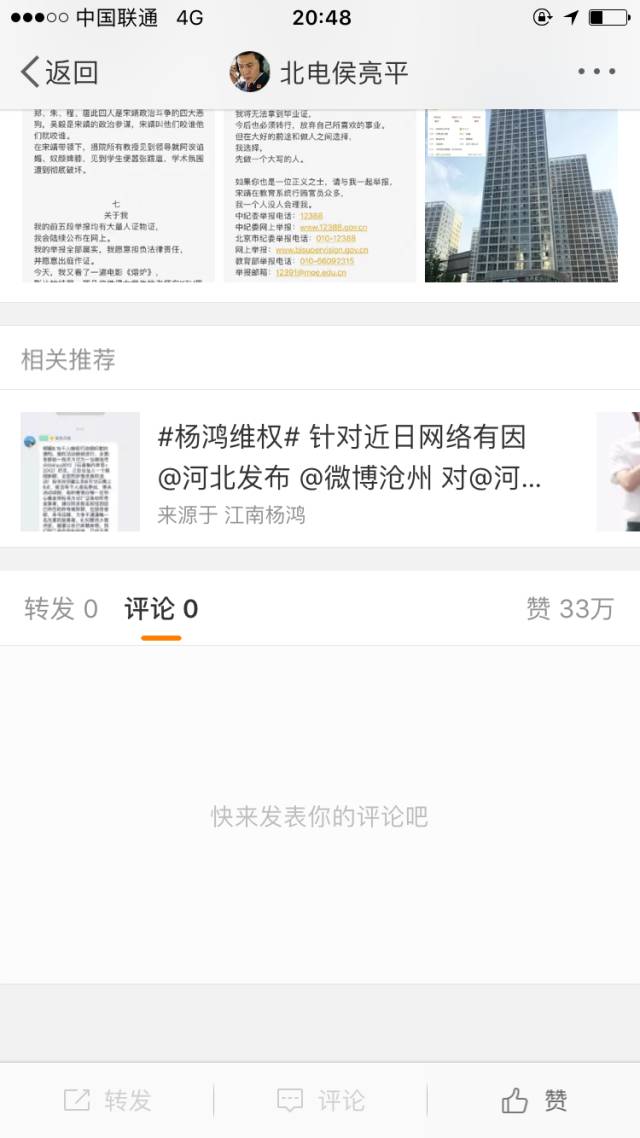Image resolution: width=640 pixels, height=1138 pixels.
Task: Repost using the bottom 转发 button
Action: (107, 1100)
